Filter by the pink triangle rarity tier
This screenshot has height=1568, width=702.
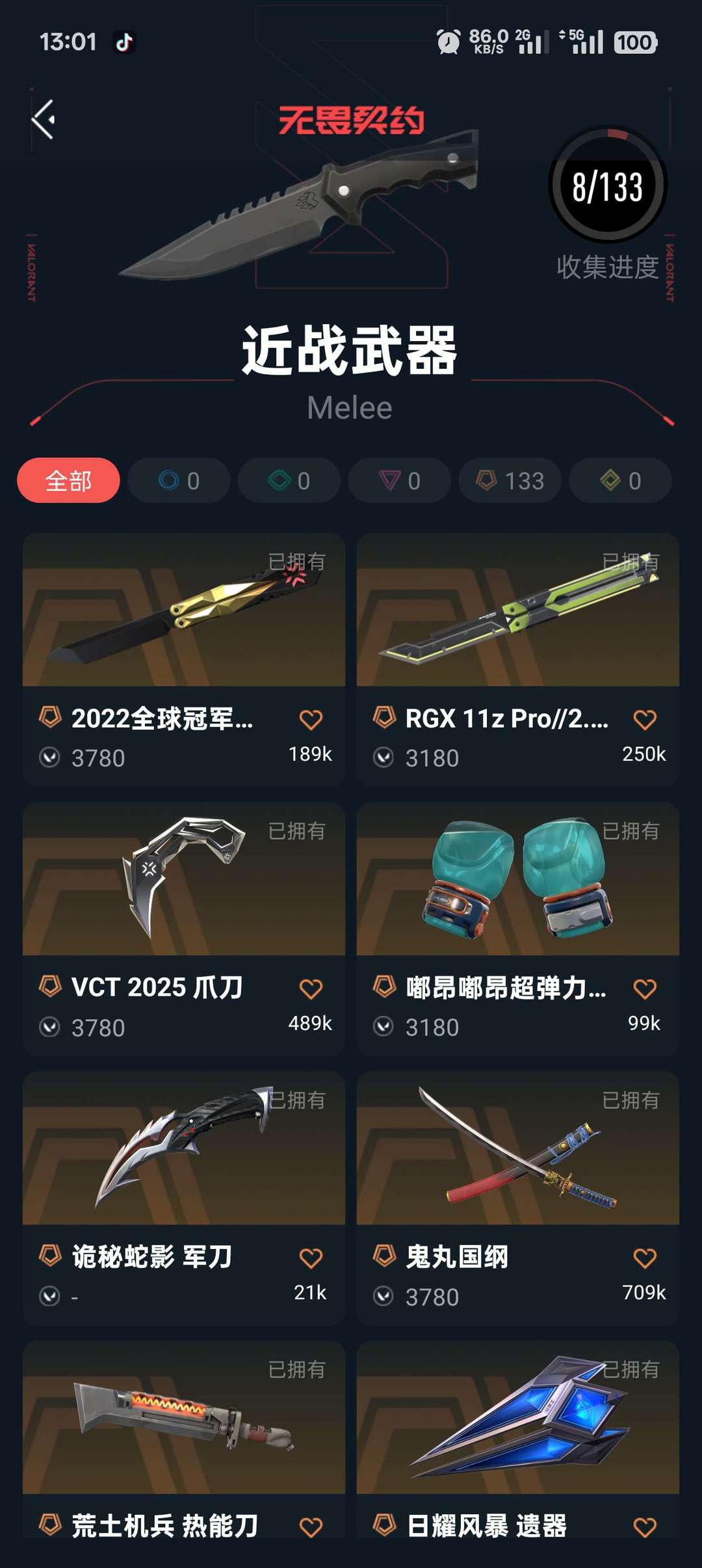point(400,481)
